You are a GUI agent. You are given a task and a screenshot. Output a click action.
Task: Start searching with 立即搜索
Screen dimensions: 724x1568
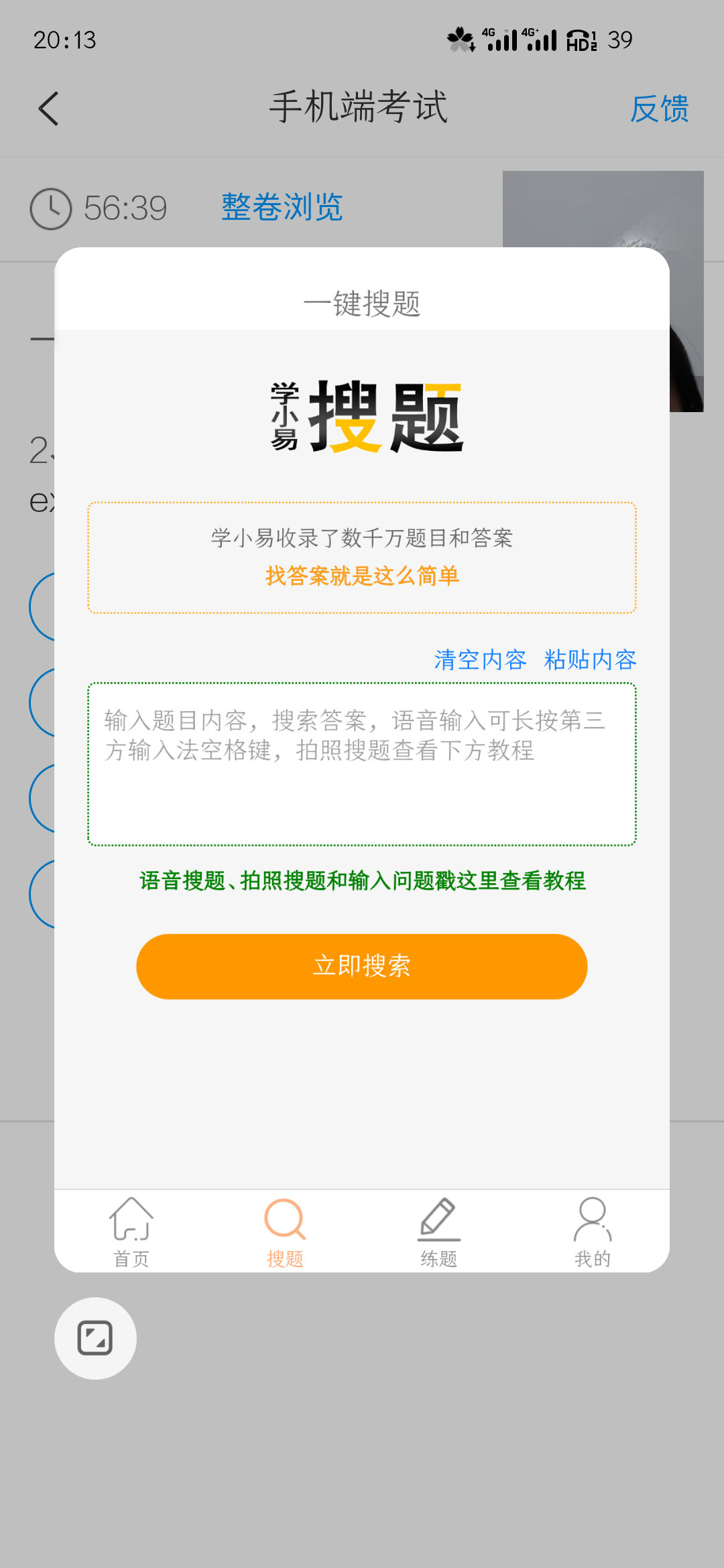coord(361,966)
